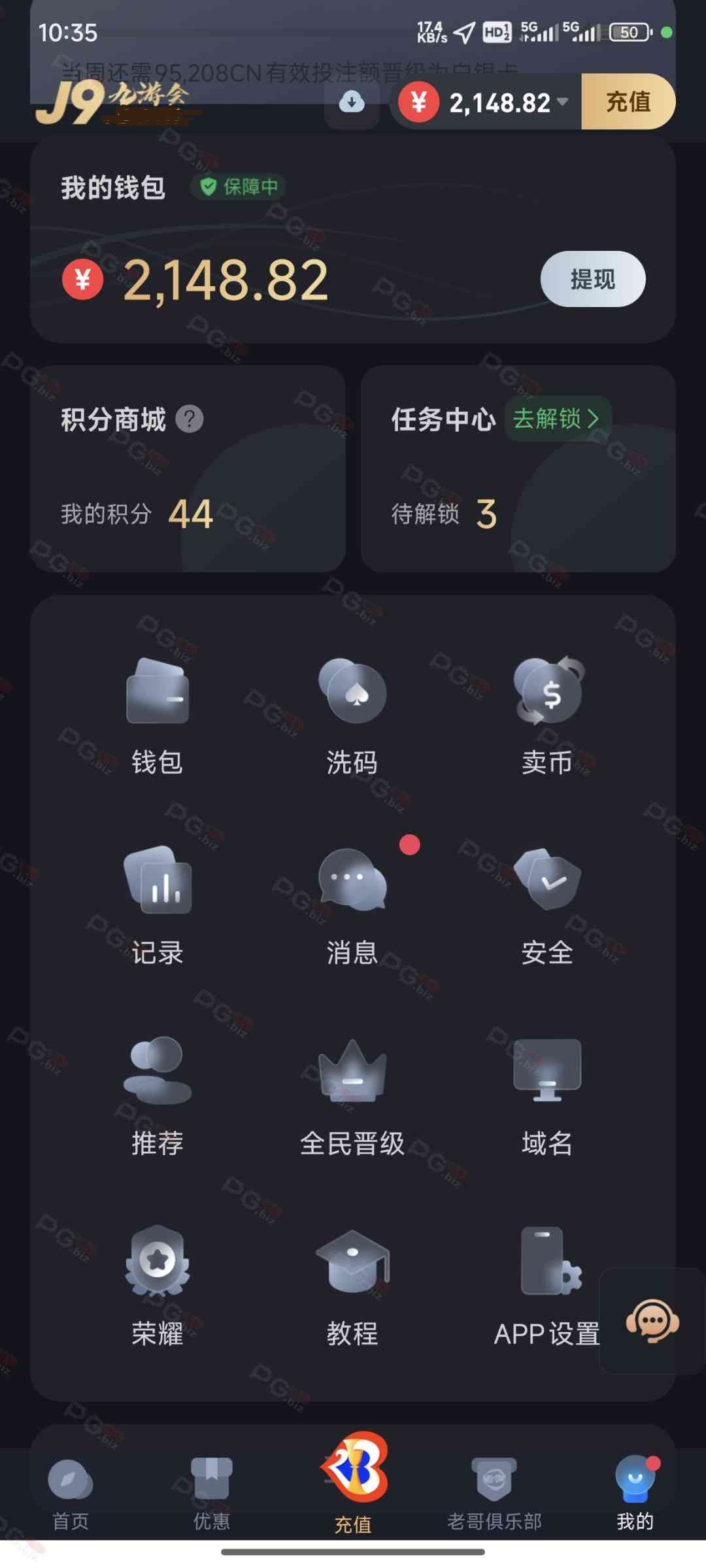The image size is (706, 1568).
Task: Tap the 提现 withdraw button
Action: 593,279
